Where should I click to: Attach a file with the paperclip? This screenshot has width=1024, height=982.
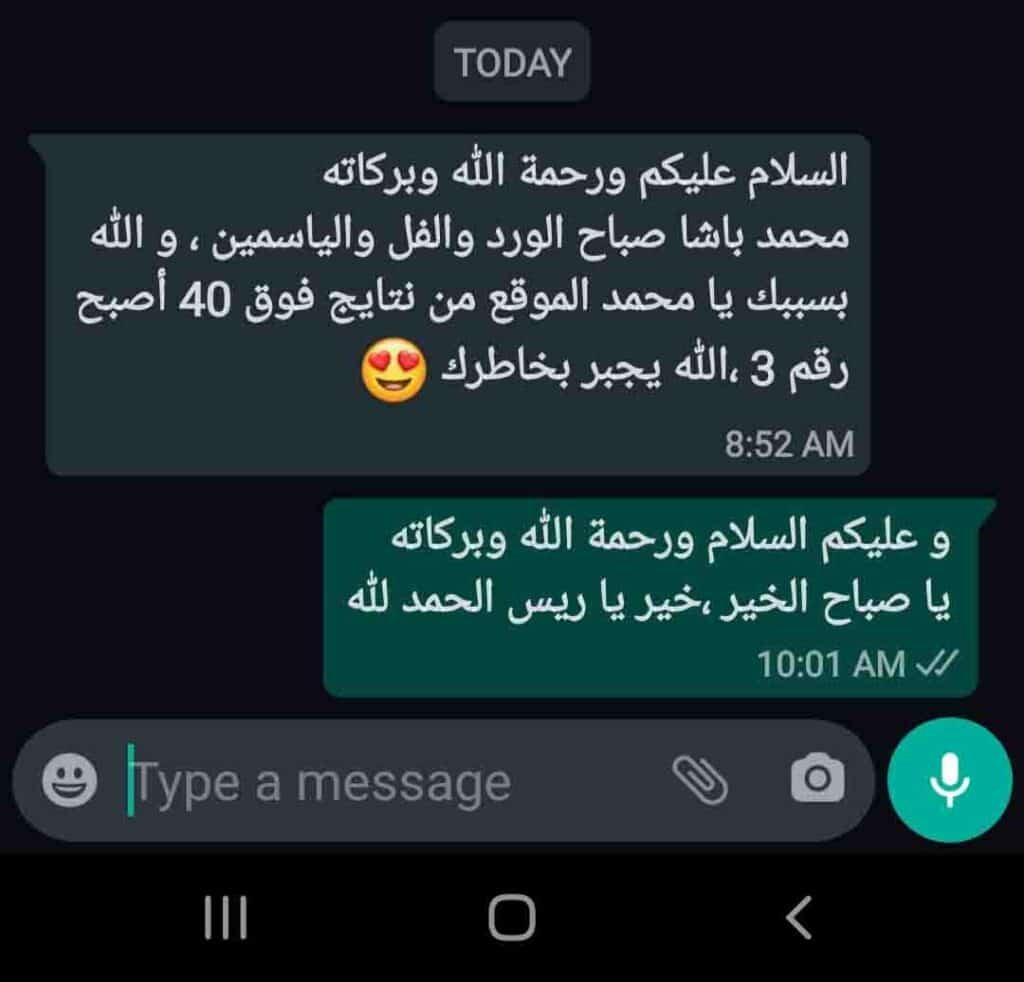coord(700,779)
